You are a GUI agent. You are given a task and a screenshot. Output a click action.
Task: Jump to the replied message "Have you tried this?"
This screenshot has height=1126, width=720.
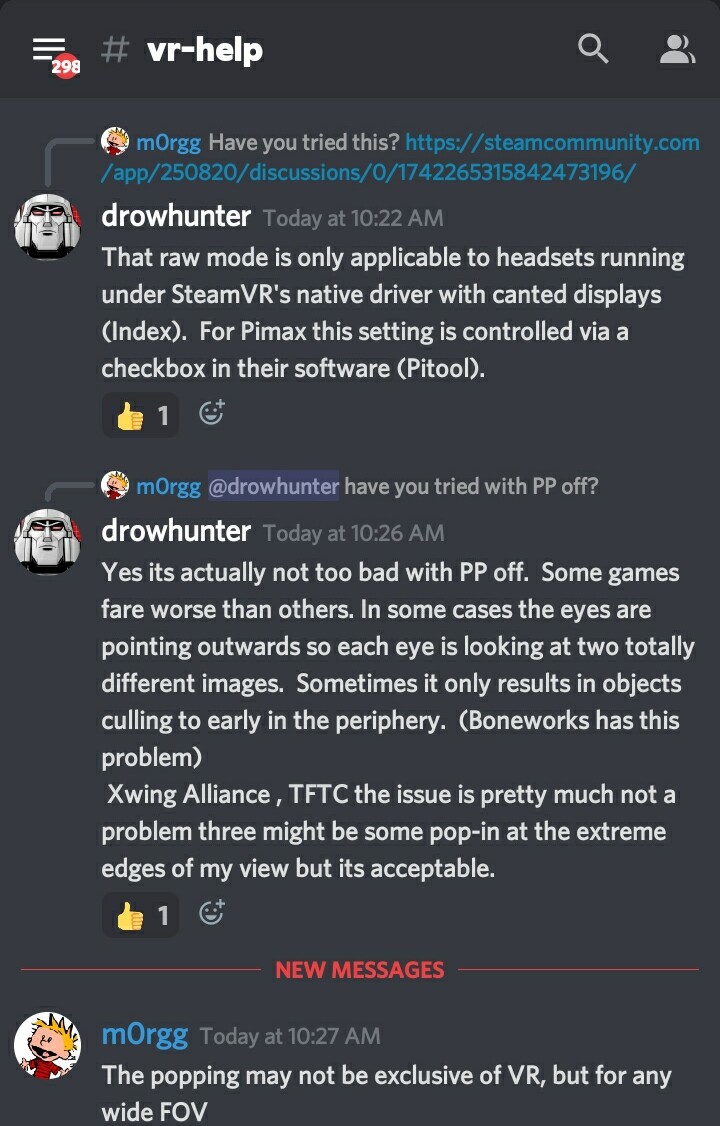304,142
